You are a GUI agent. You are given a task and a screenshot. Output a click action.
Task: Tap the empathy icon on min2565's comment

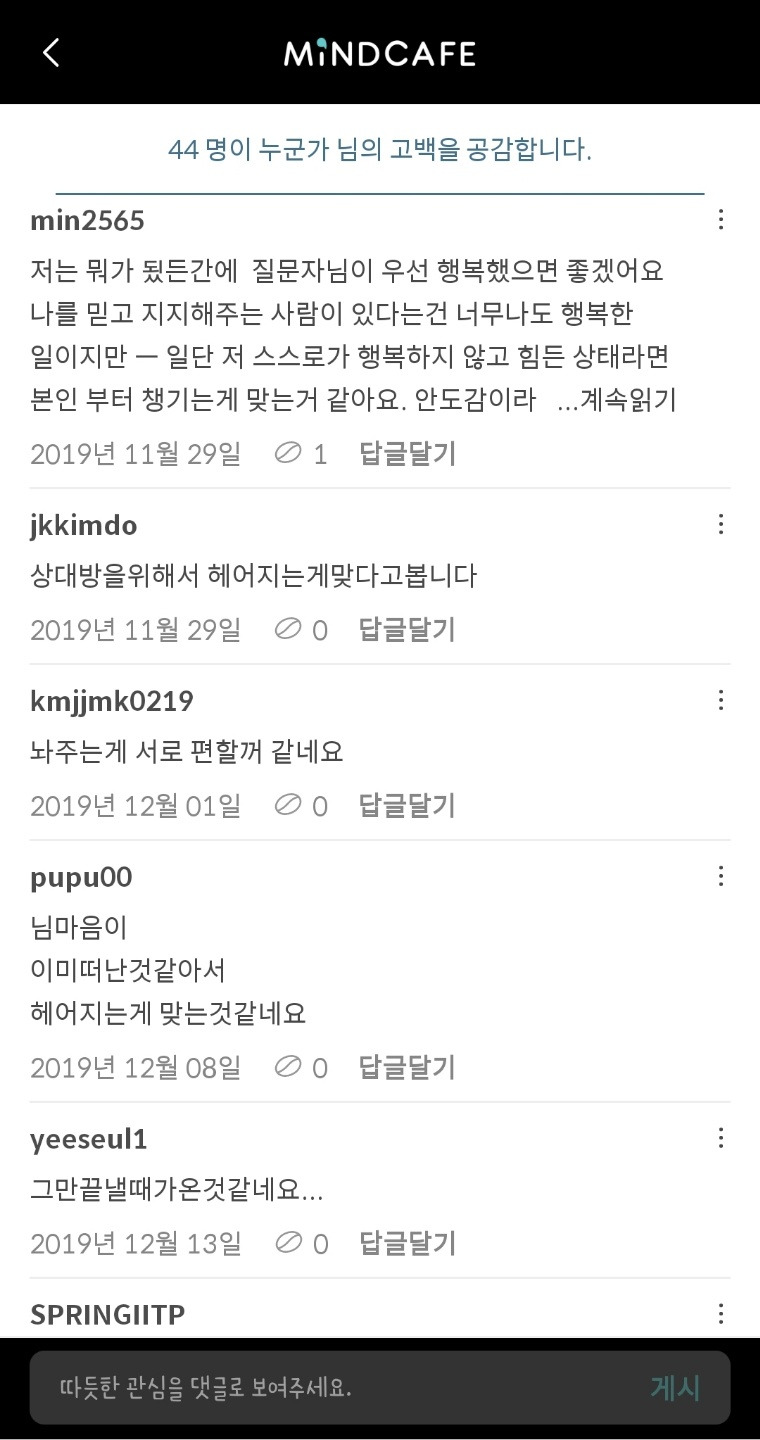(290, 453)
